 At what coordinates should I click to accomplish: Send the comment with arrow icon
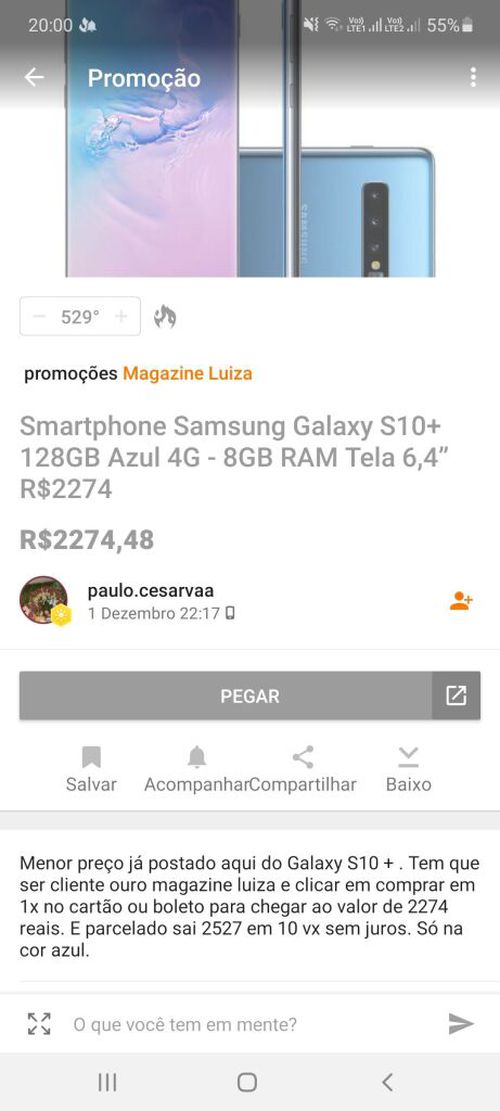461,1023
